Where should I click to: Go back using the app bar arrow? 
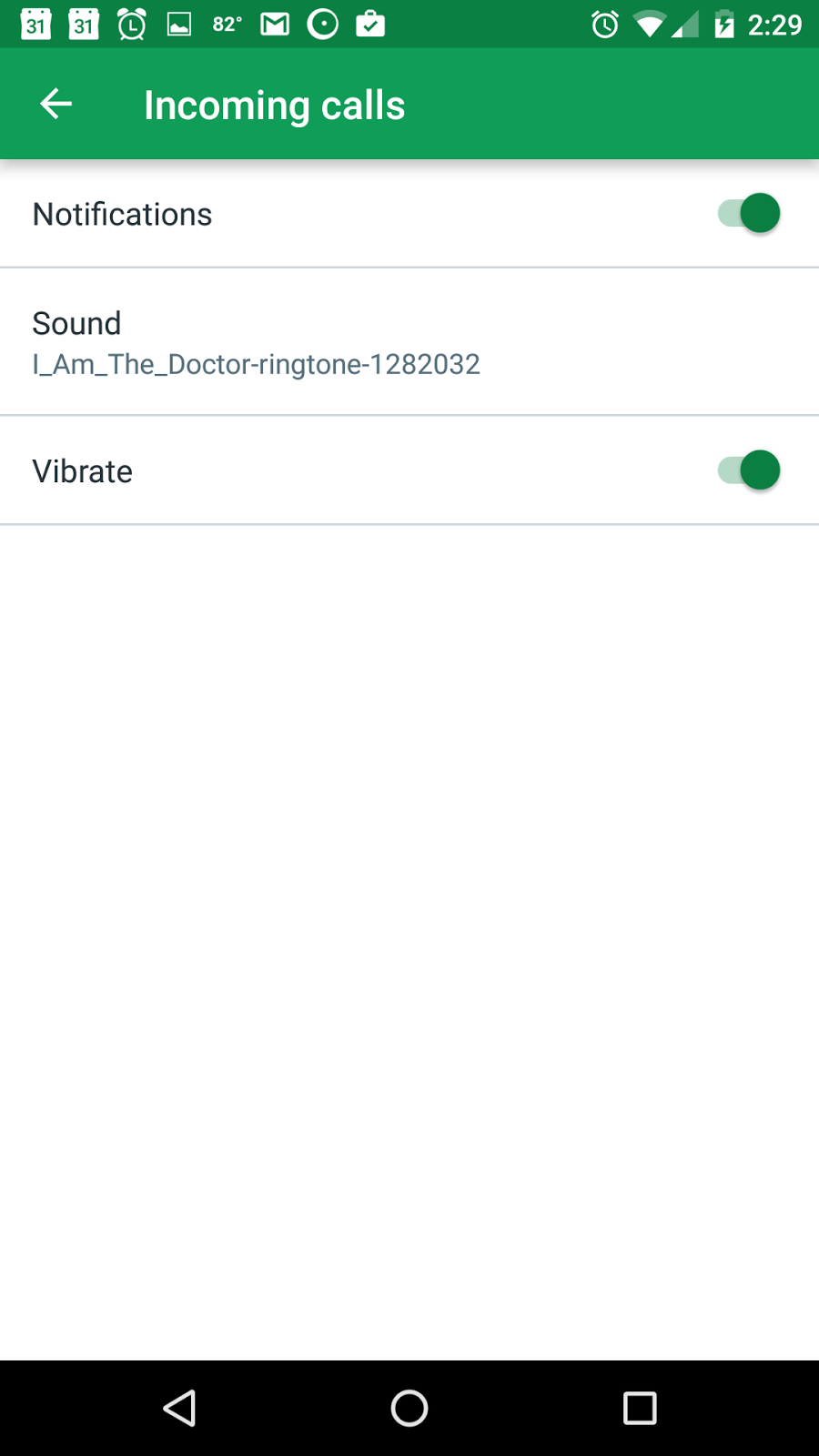(x=56, y=104)
